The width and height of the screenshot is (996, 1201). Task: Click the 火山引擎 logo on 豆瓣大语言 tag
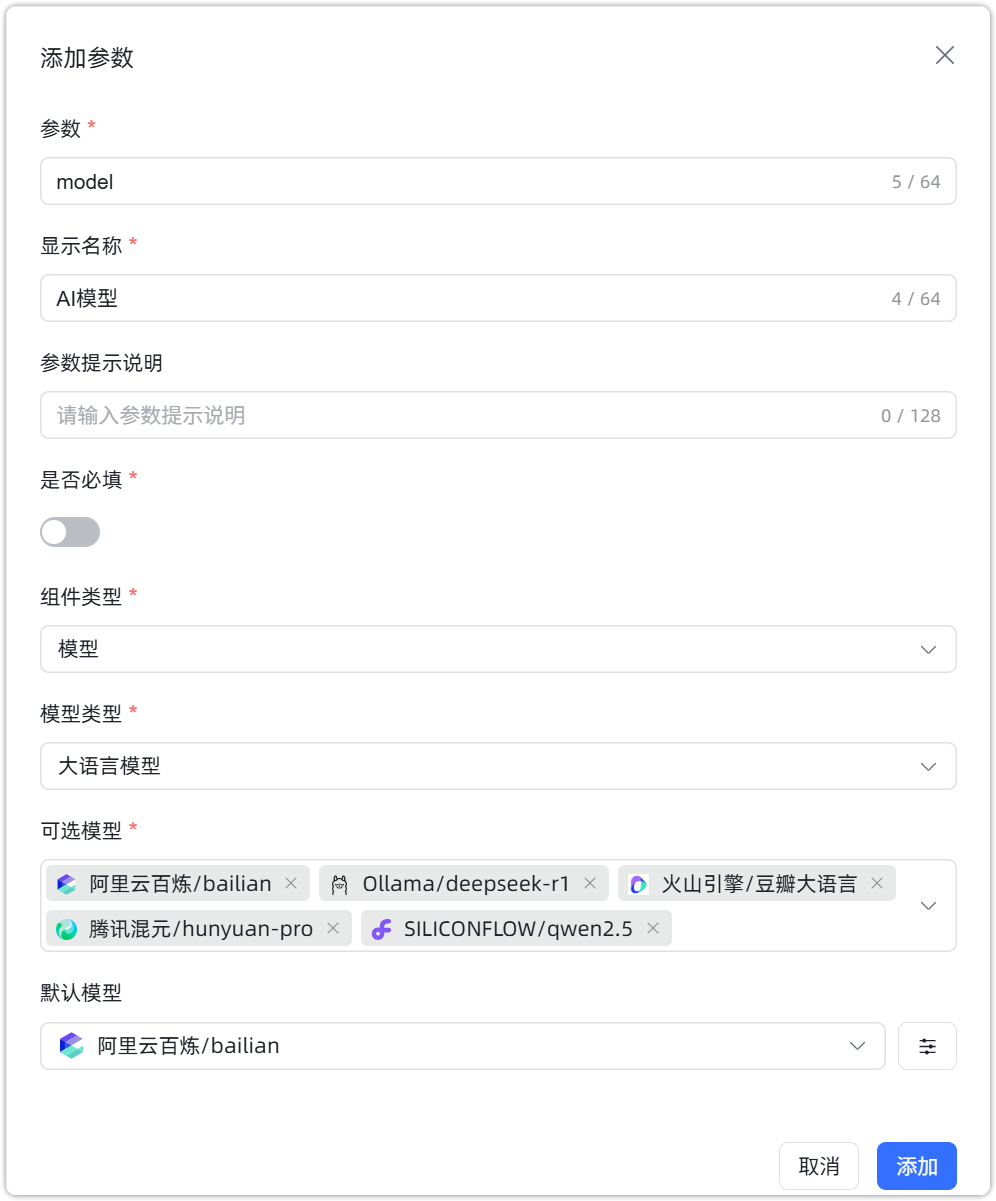[x=637, y=883]
